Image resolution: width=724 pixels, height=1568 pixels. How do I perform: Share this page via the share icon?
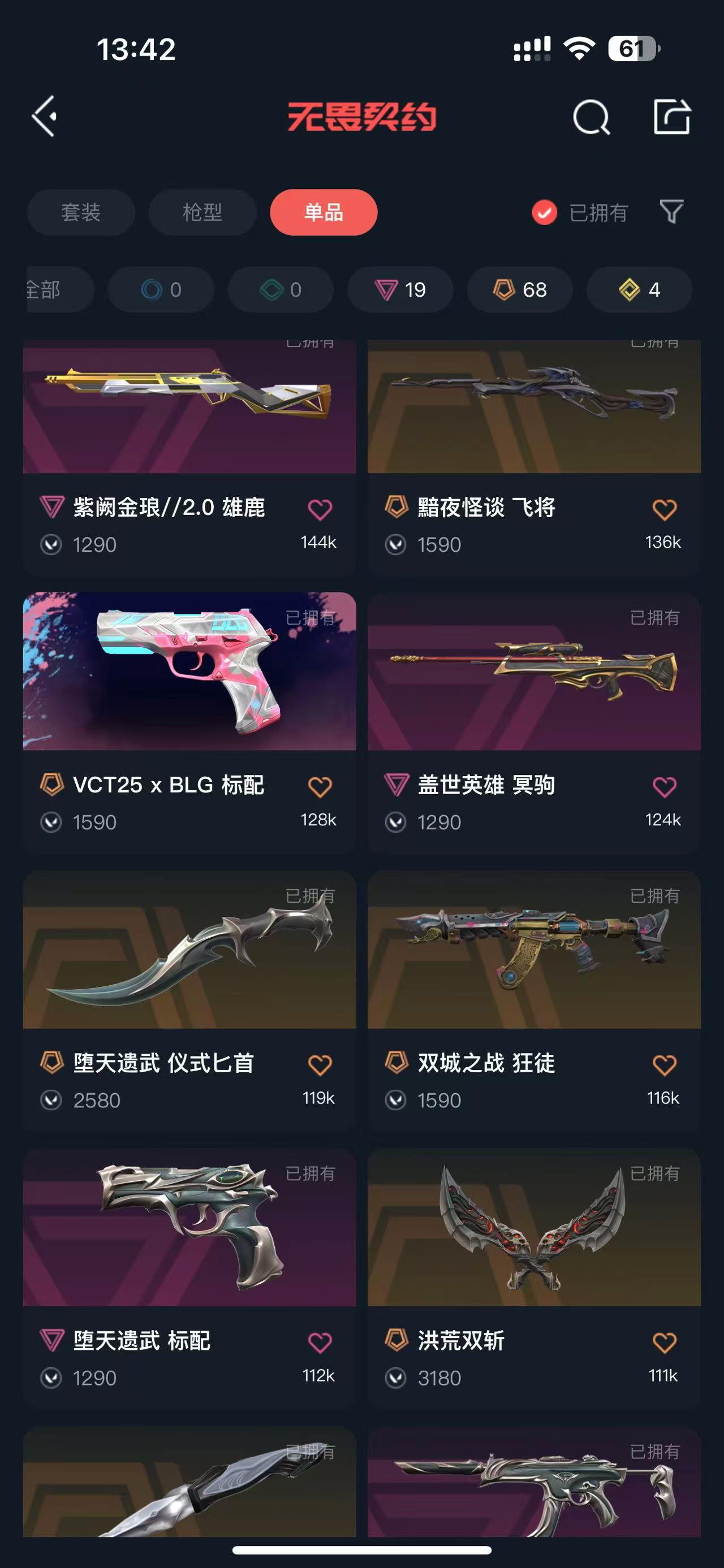[x=671, y=116]
